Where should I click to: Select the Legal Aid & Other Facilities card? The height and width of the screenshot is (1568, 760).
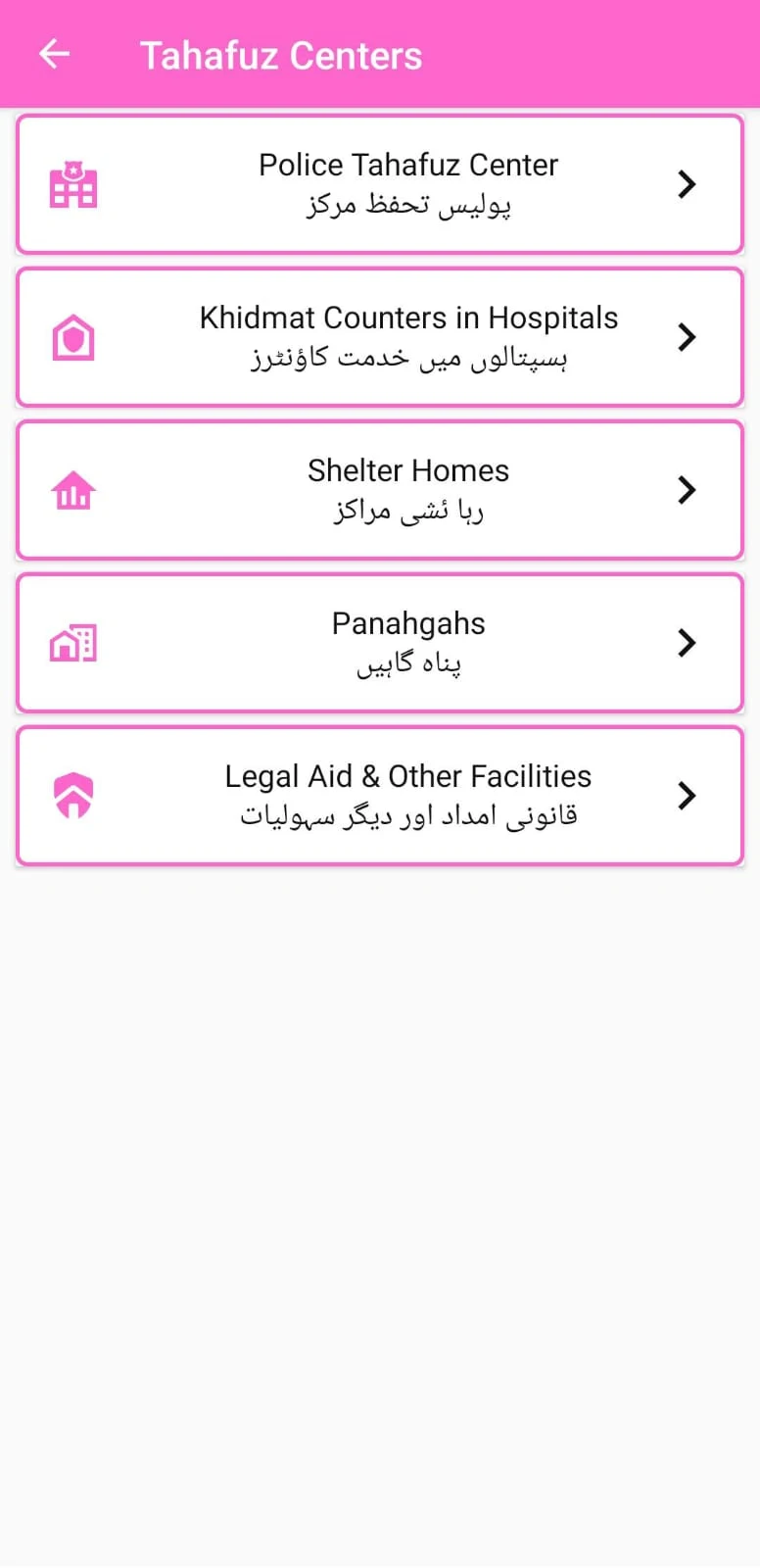[x=380, y=796]
